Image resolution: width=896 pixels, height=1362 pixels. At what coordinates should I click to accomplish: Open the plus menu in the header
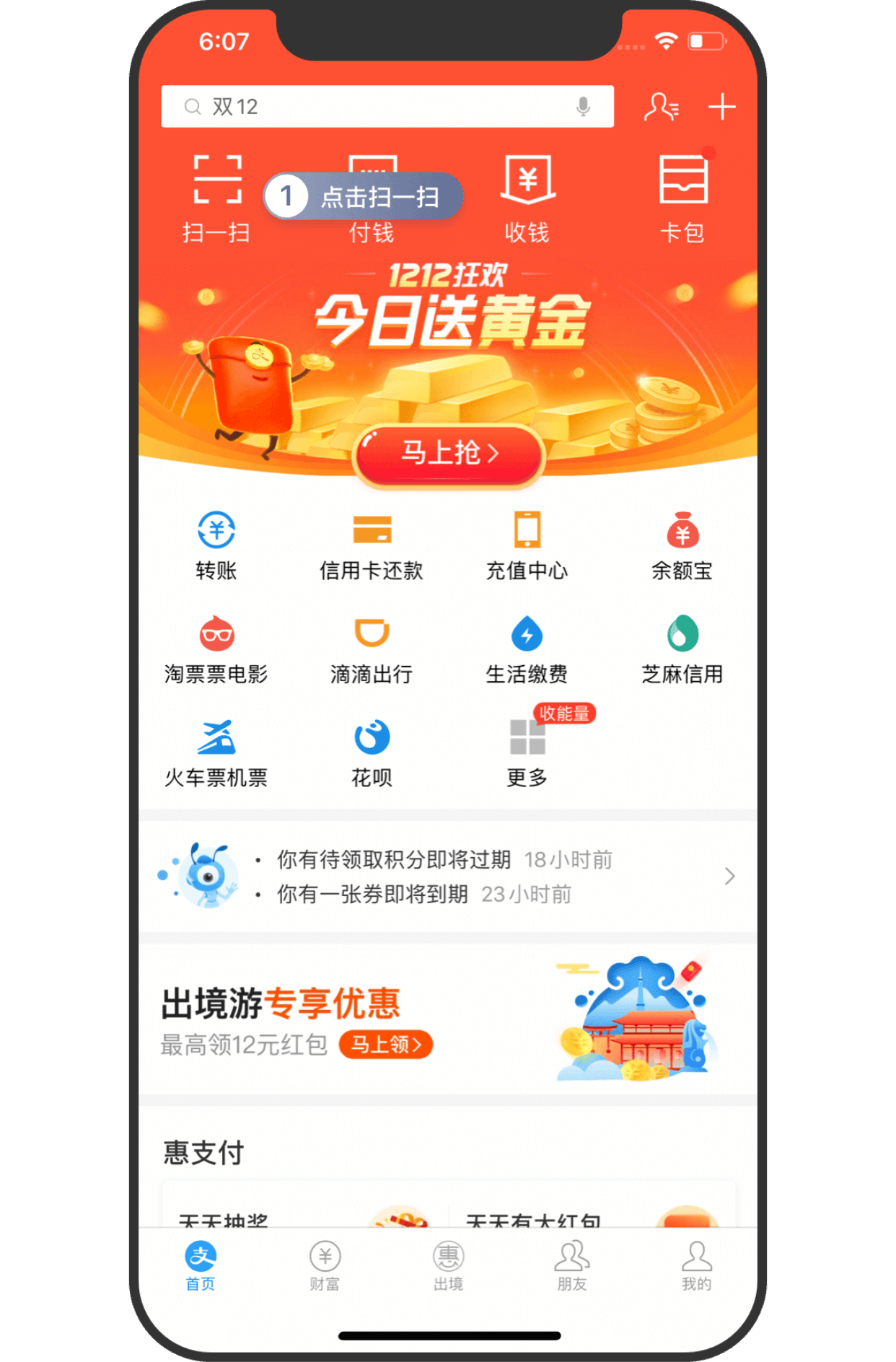pyautogui.click(x=721, y=107)
